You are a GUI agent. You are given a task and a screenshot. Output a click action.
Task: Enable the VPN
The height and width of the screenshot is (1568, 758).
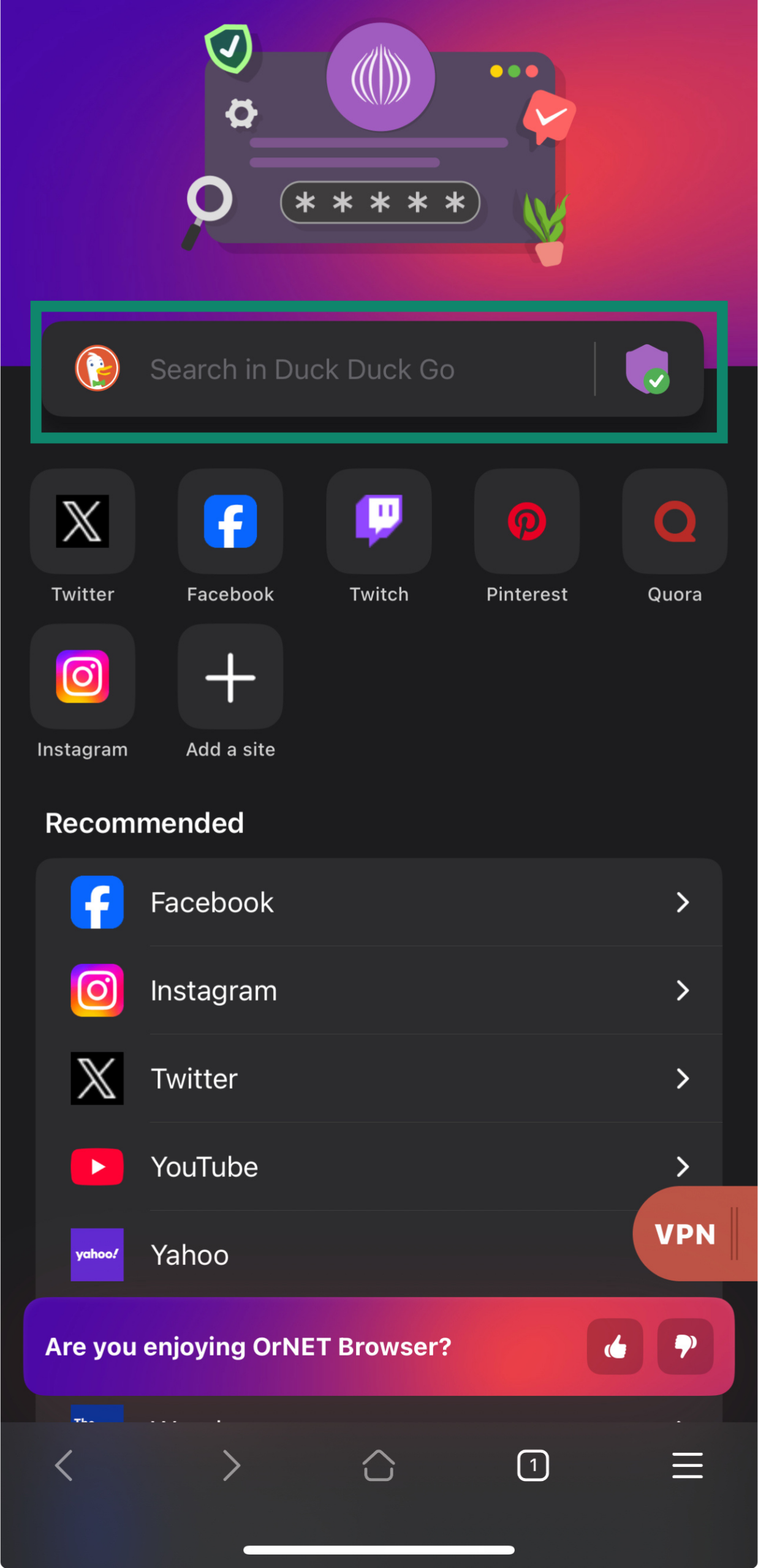point(686,1234)
